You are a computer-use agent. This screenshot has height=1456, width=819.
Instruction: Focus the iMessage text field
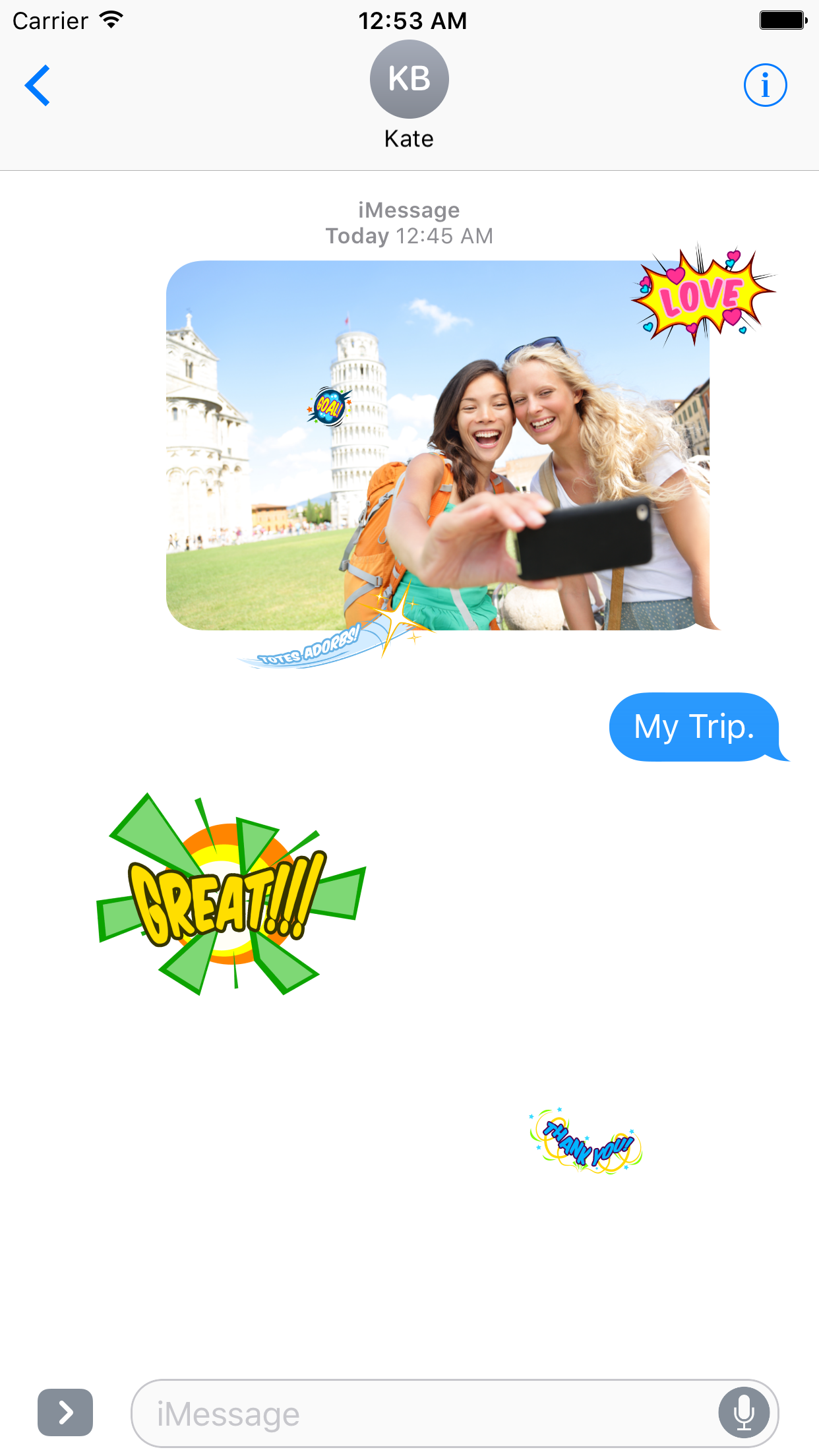[x=422, y=1414]
